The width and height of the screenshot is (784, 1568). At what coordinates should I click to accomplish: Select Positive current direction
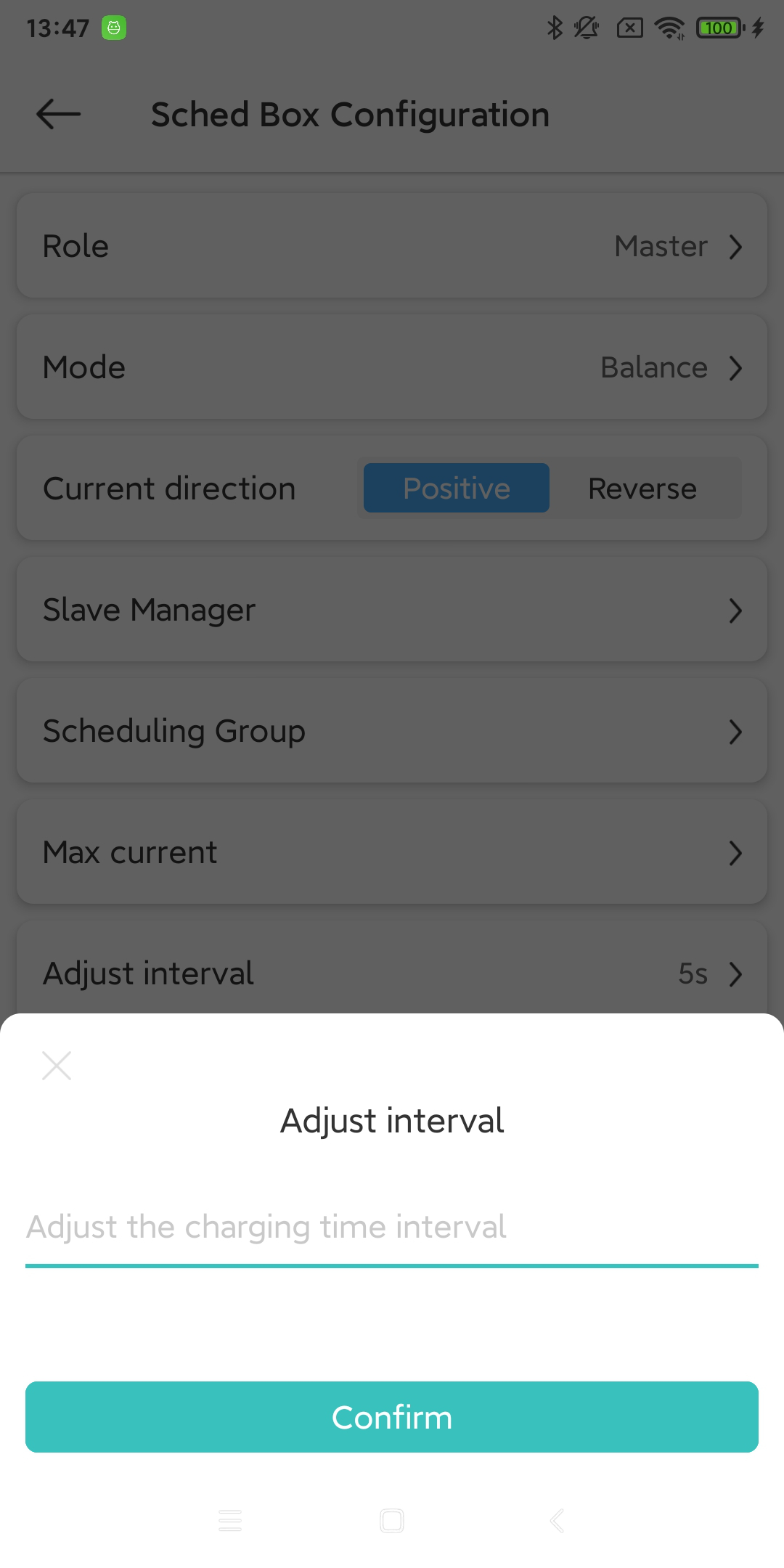coord(457,489)
